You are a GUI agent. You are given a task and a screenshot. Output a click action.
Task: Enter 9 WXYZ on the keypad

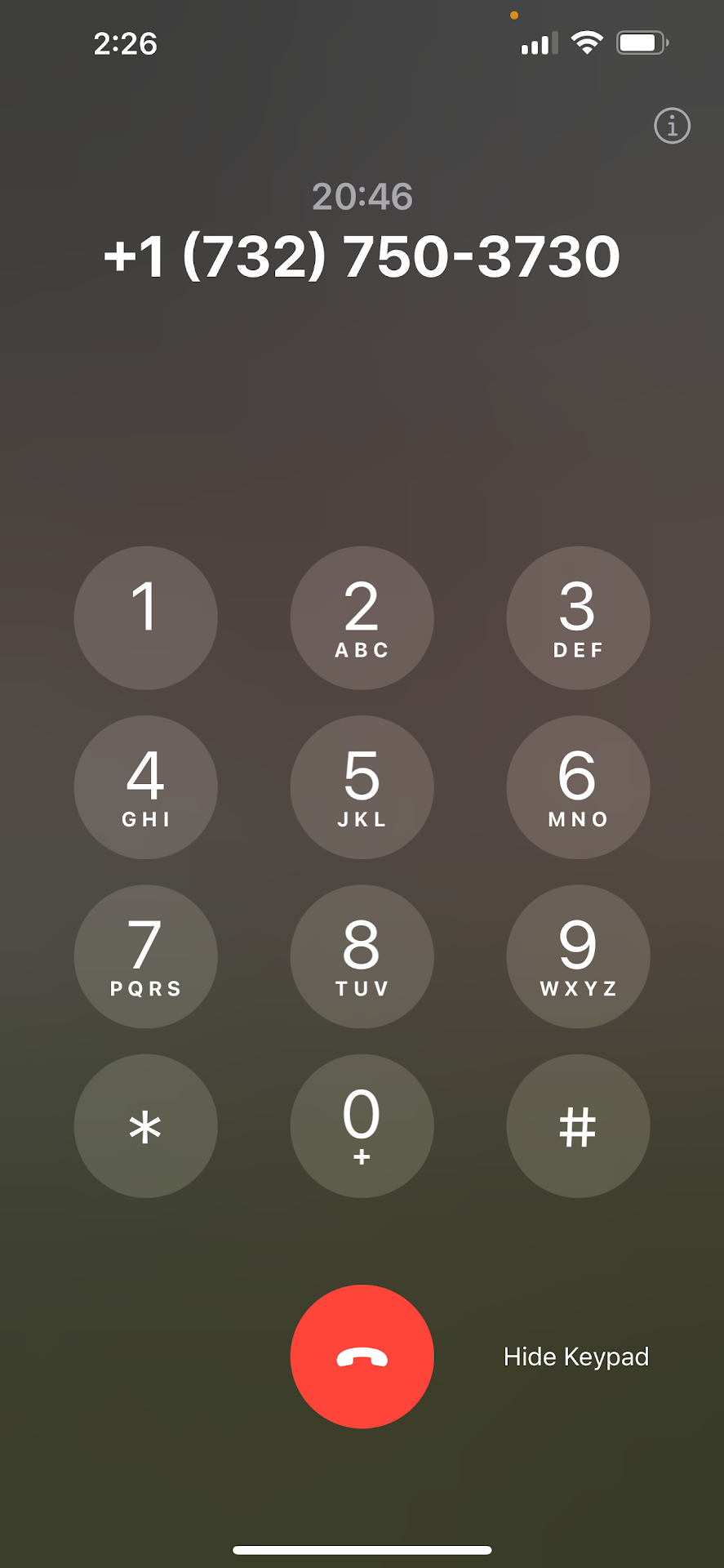tap(578, 956)
